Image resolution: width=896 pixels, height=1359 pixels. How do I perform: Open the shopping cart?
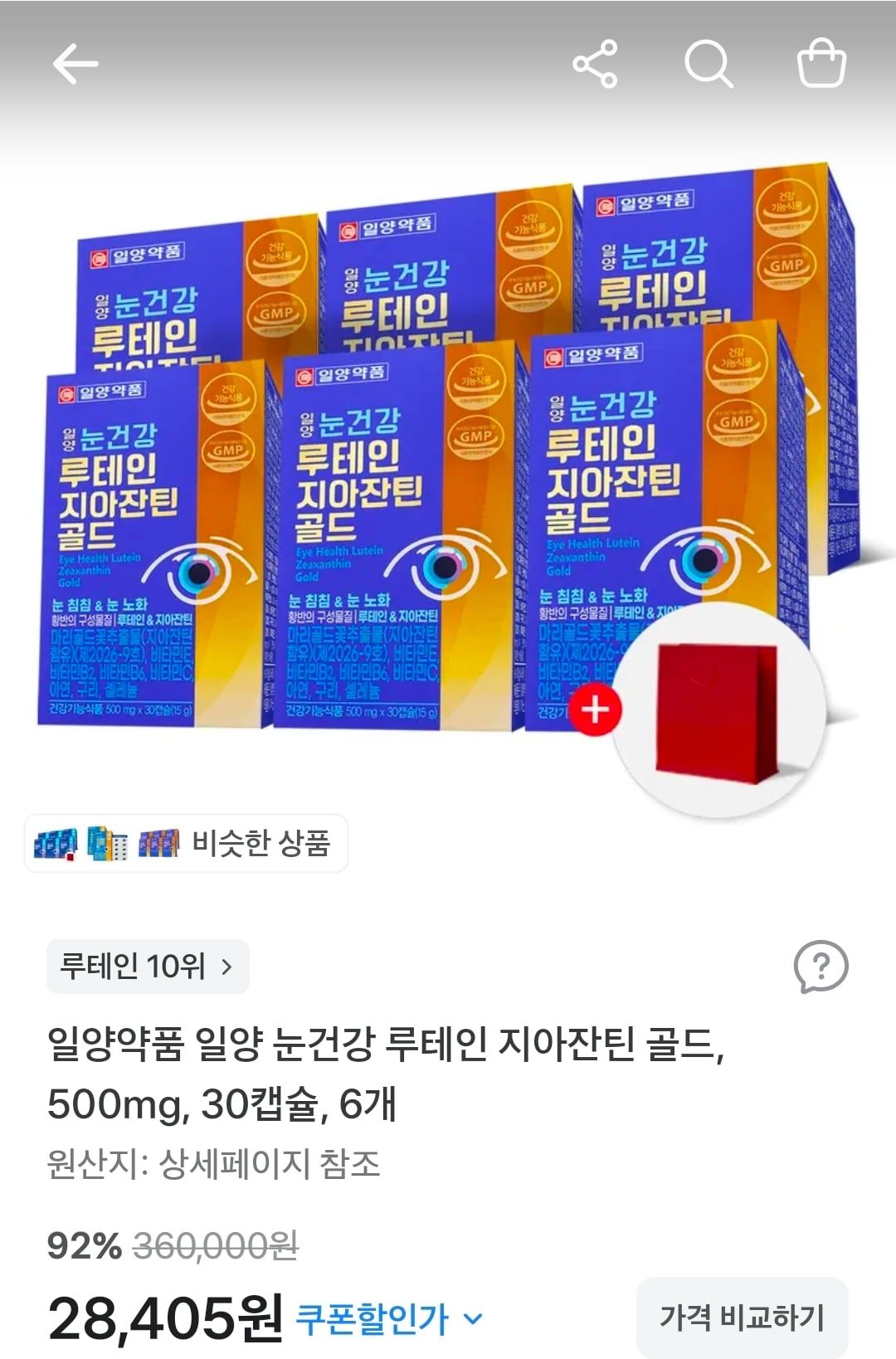click(821, 63)
